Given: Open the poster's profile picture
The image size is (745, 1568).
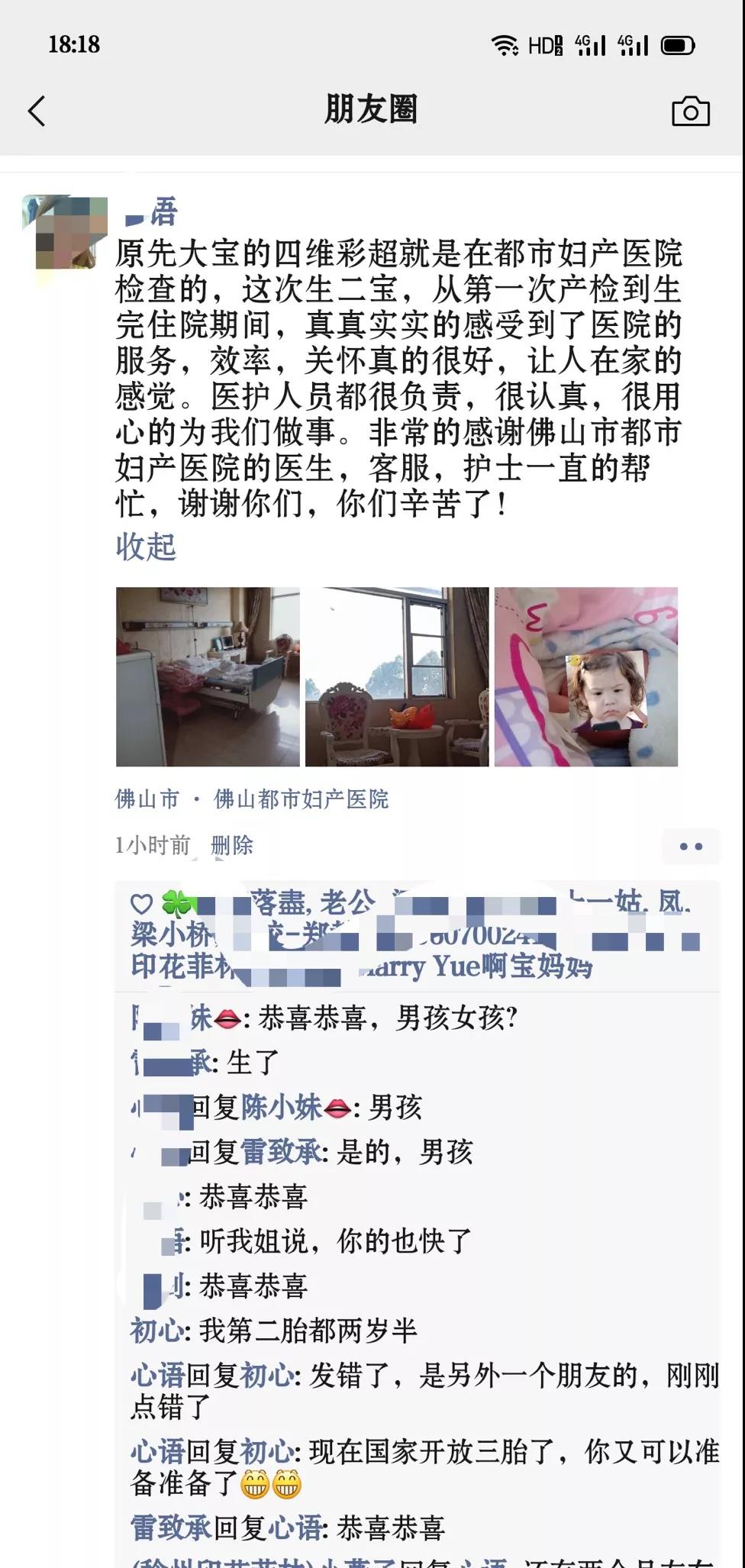Looking at the screenshot, I should (66, 232).
